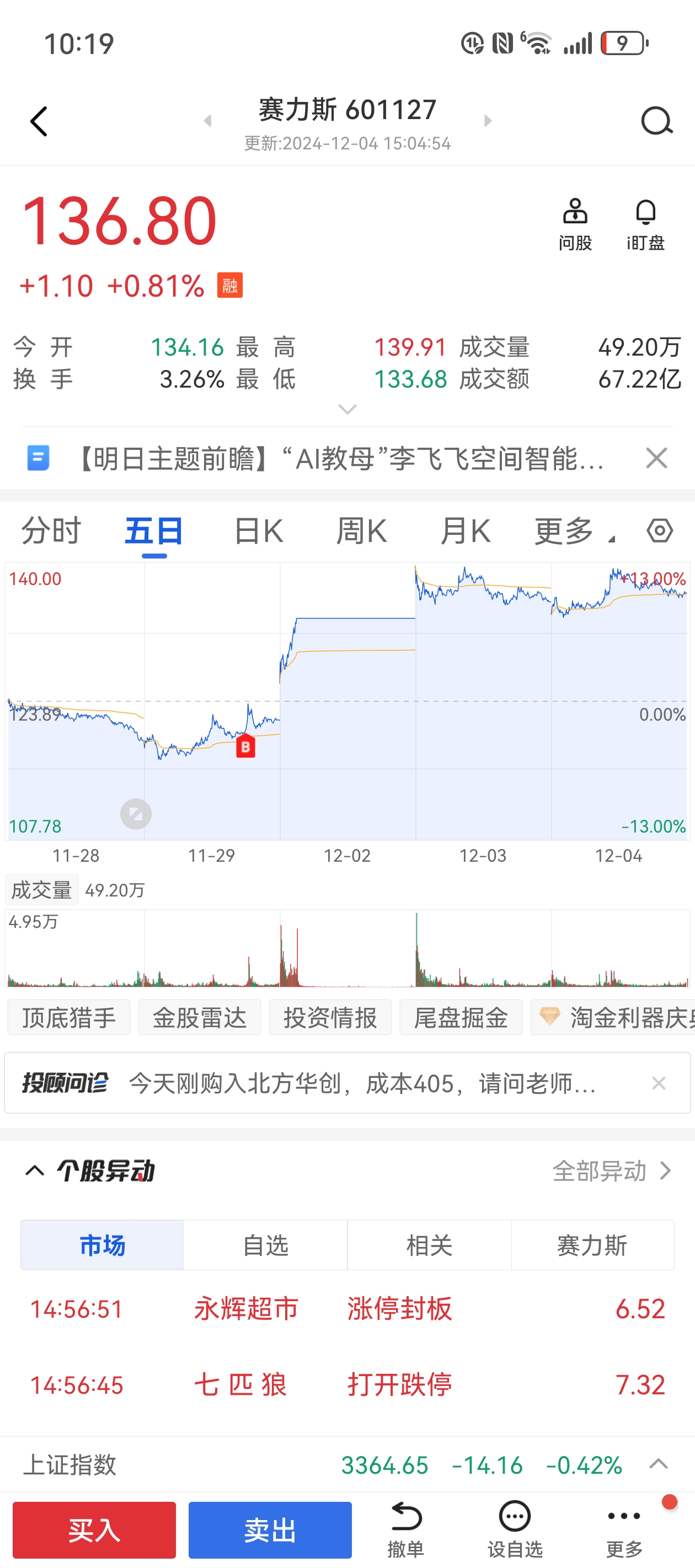The image size is (695, 1568).
Task: Close the 投顾问诊 banner
Action: tap(659, 1083)
